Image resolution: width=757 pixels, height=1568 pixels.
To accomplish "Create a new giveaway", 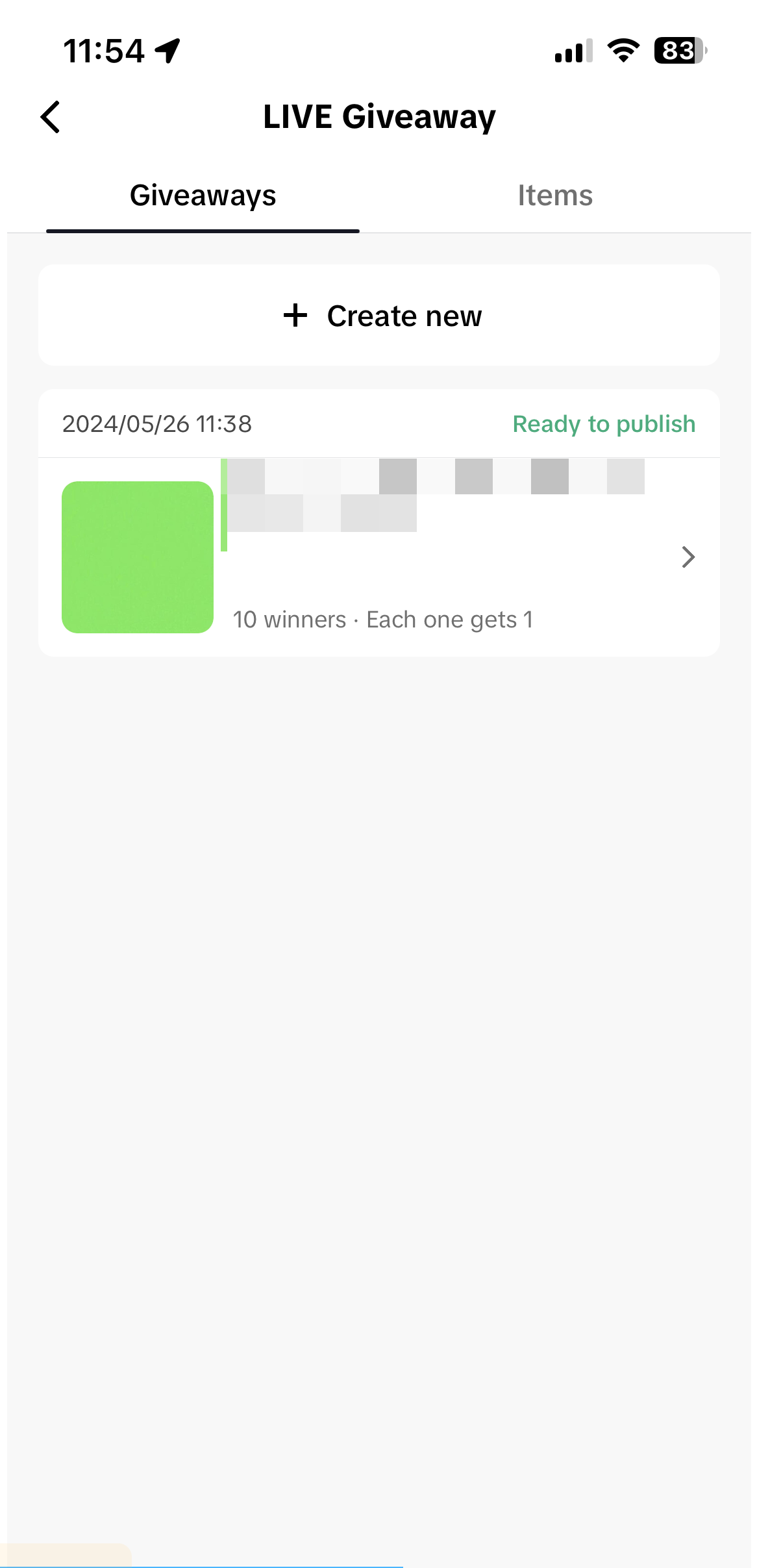I will point(379,316).
